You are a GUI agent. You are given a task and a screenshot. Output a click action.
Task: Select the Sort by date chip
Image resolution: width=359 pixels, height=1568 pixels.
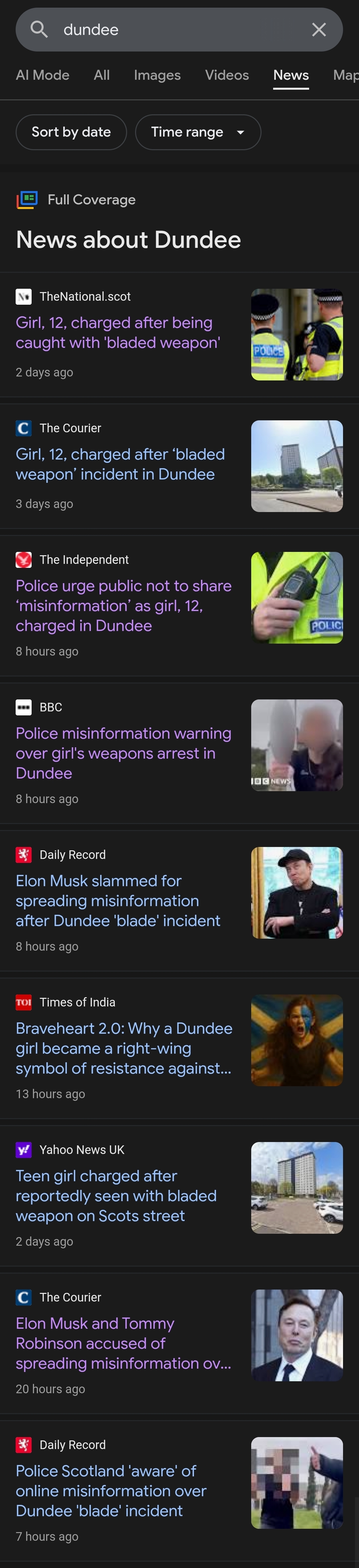point(71,132)
